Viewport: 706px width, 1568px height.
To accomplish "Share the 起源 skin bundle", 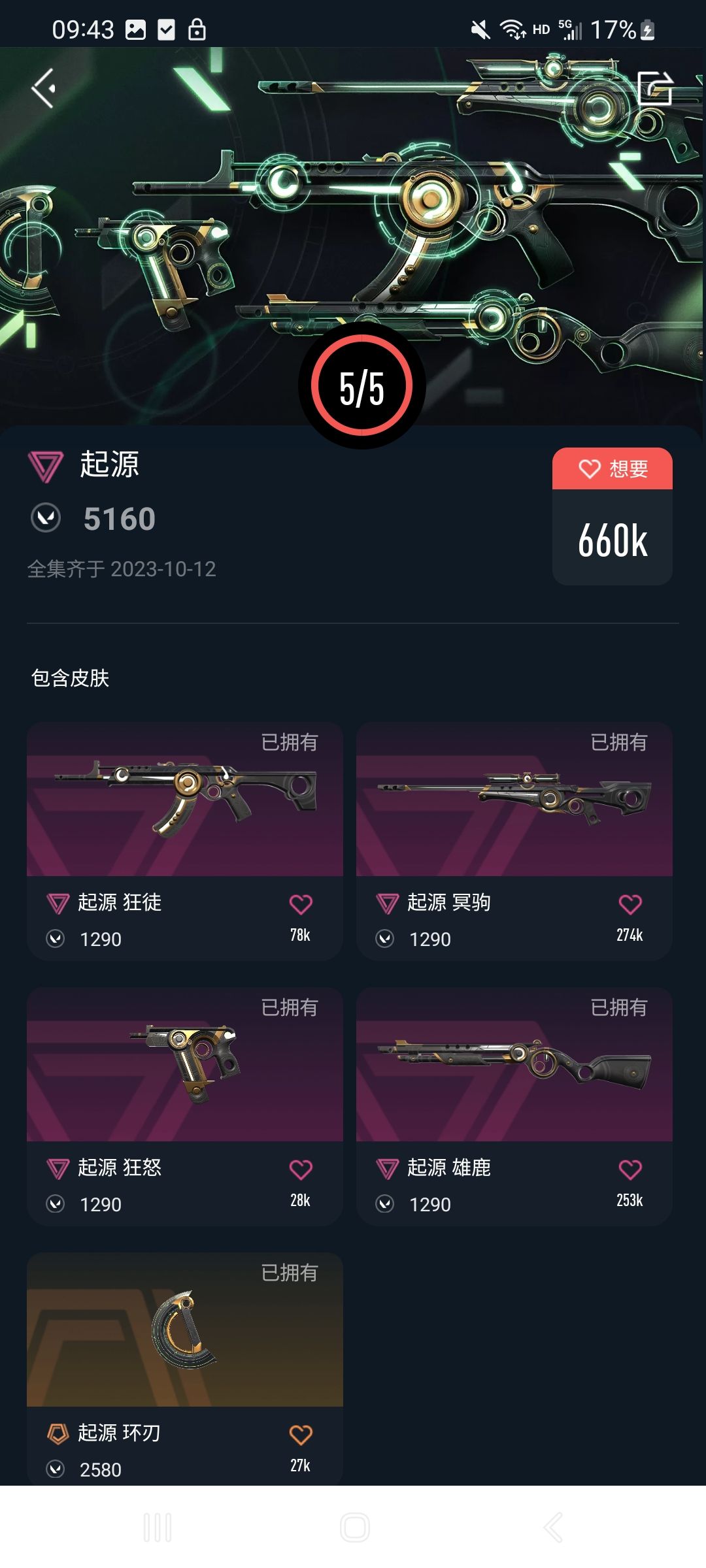I will coord(654,88).
